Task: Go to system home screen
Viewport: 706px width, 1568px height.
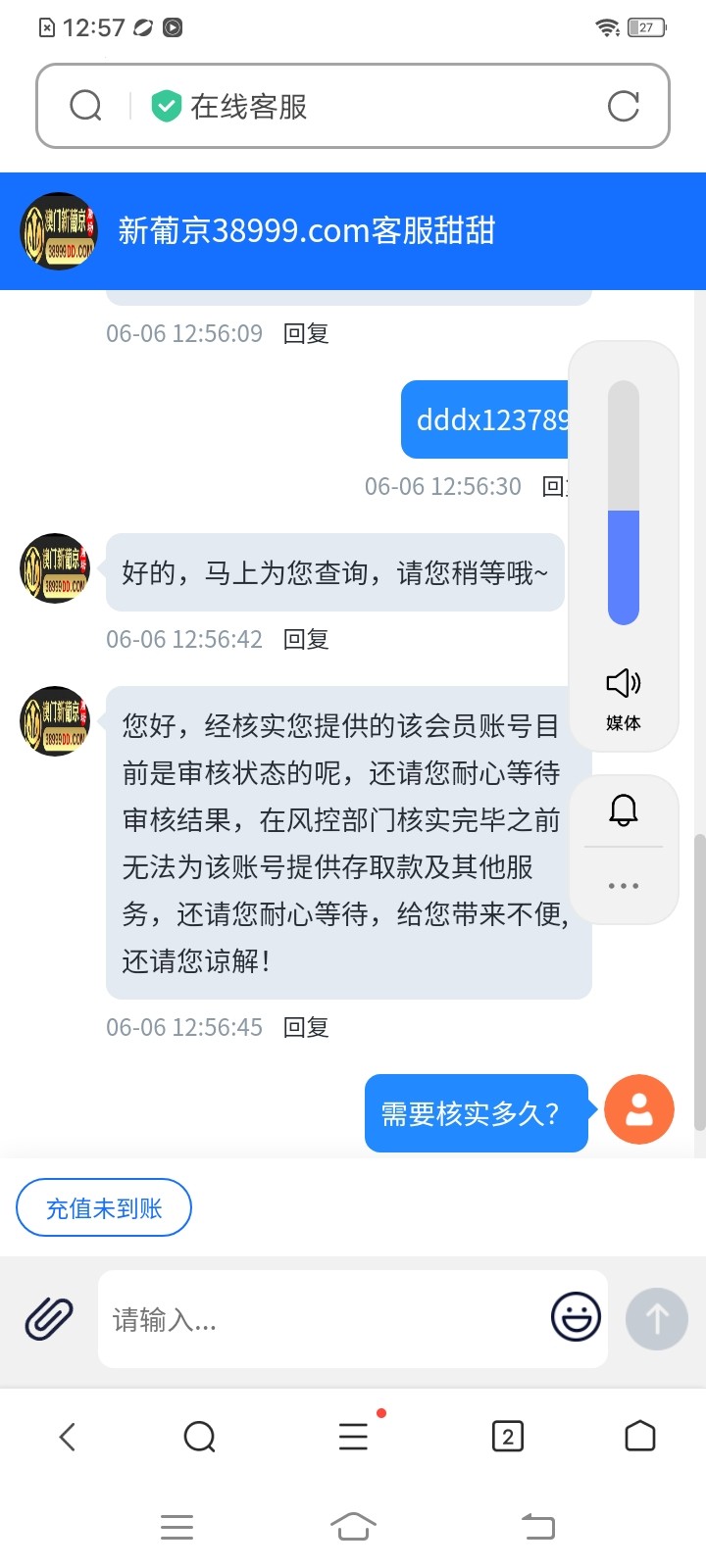Action: point(353,1526)
